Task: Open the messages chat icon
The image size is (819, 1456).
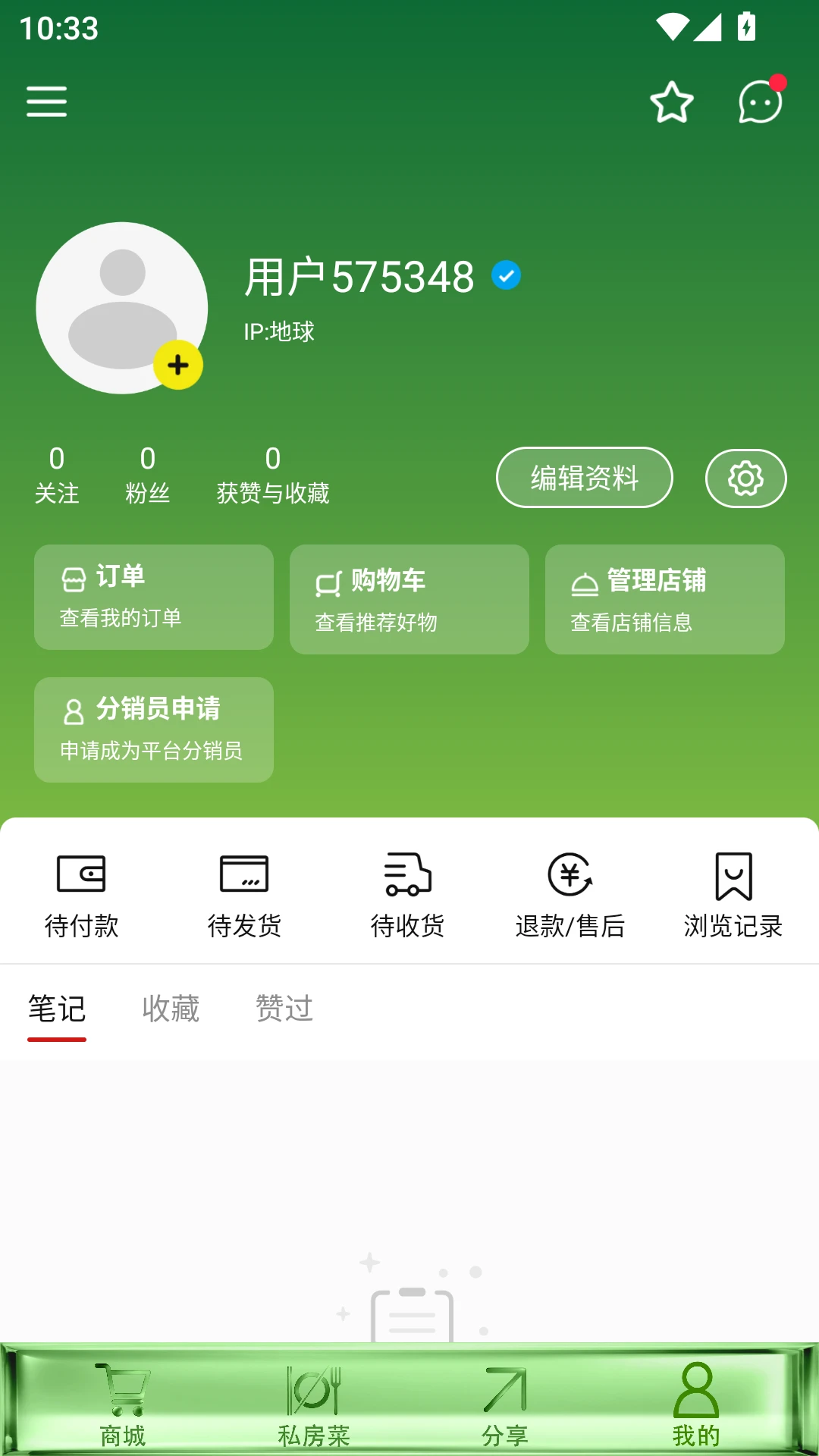Action: [x=758, y=103]
